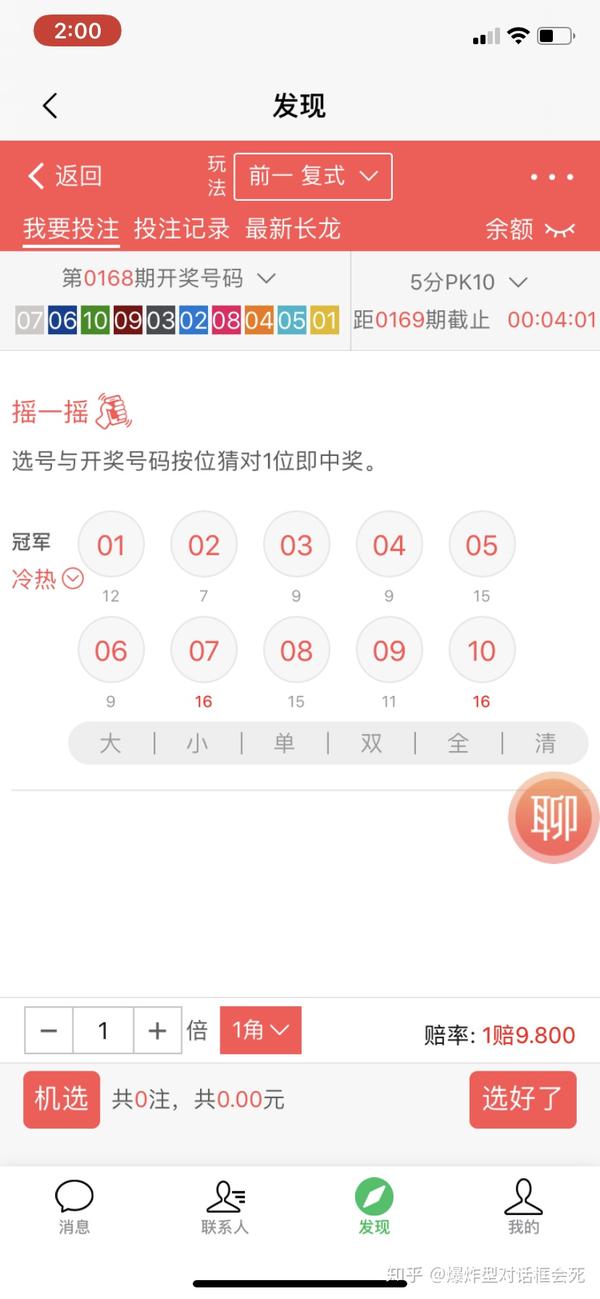600x1299 pixels.
Task: Expand the 冷热 dropdown
Action: point(47,578)
